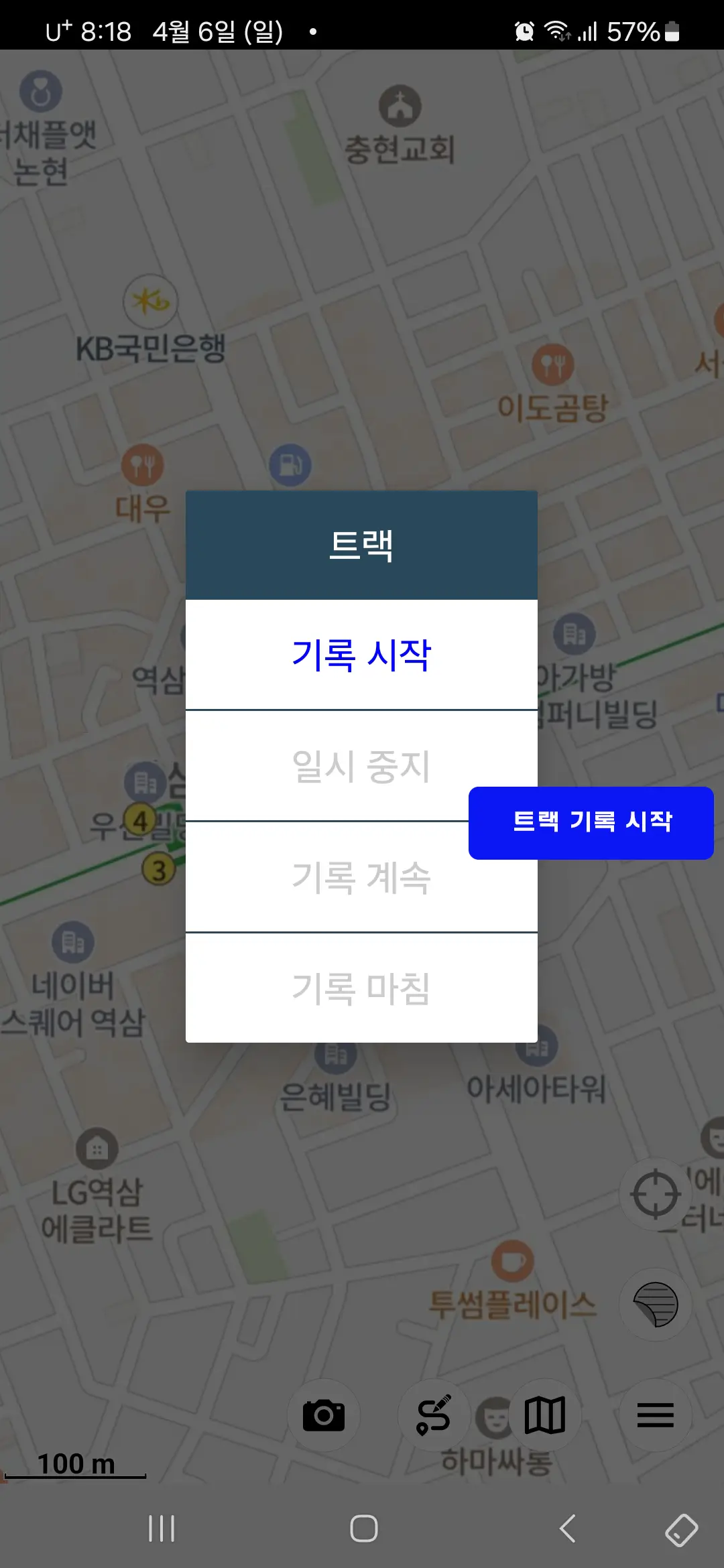Tap the page-curl map overlay icon
Image resolution: width=724 pixels, height=1568 pixels.
pyautogui.click(x=655, y=1303)
